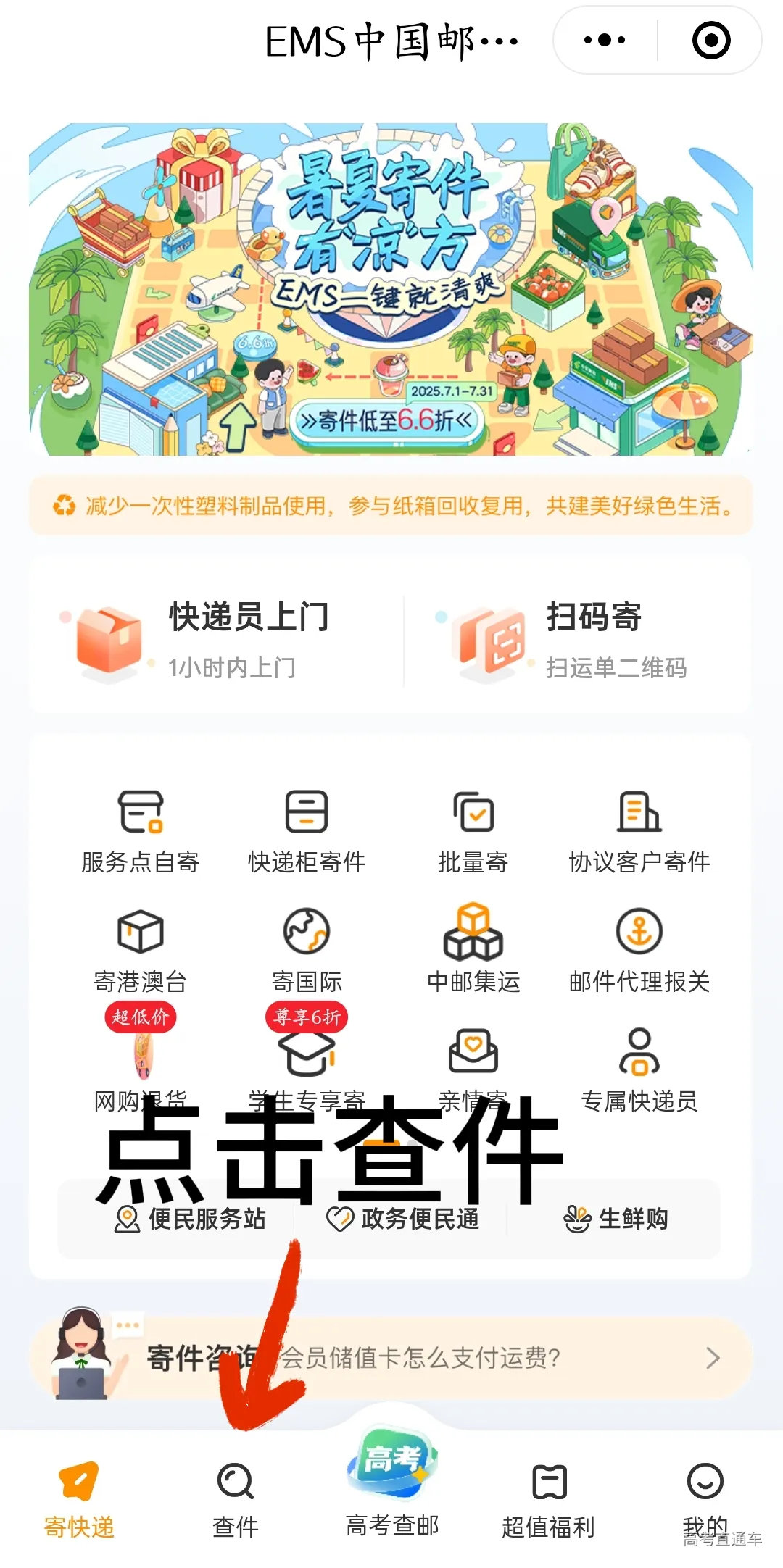Viewport: 783px width, 1568px height.
Task: Open the mini-program more options menu
Action: point(604,41)
